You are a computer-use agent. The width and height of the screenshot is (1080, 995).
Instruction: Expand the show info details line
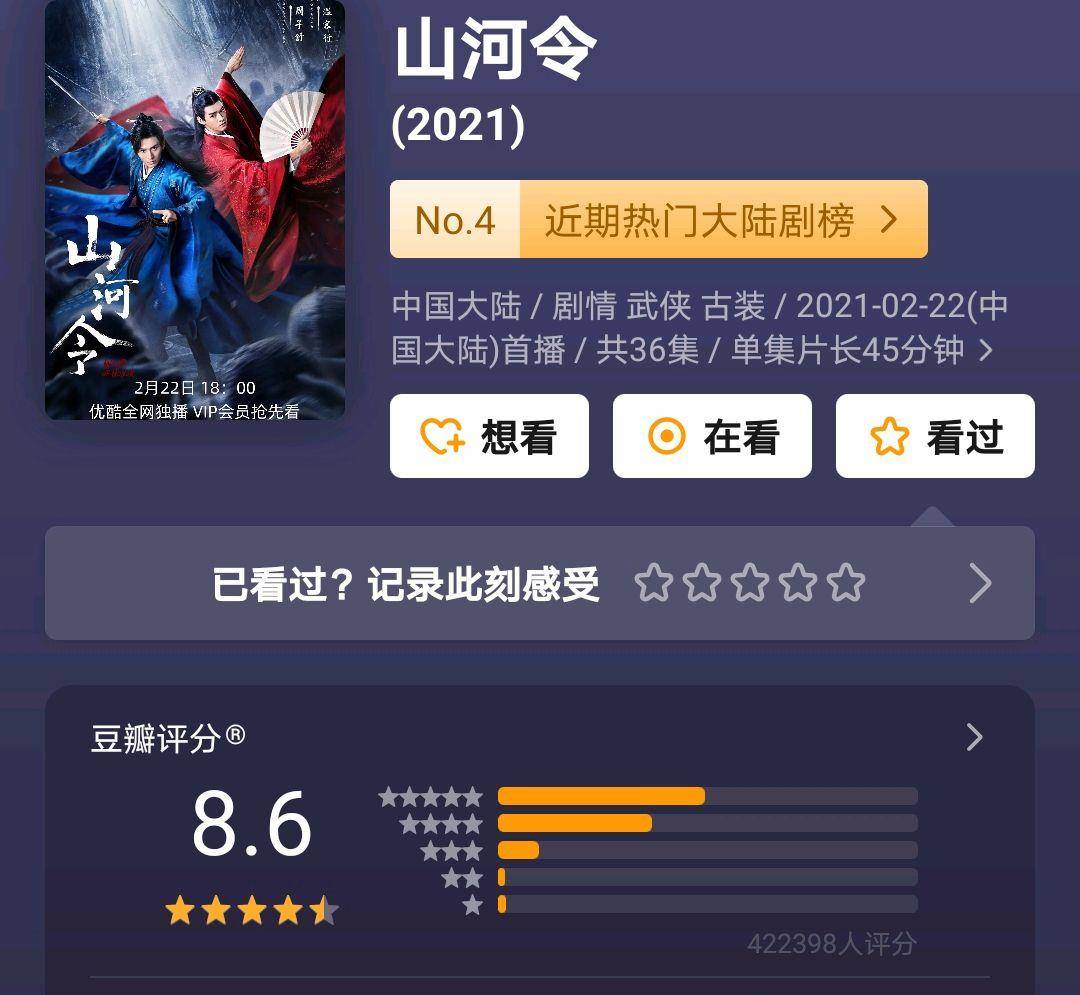point(985,351)
